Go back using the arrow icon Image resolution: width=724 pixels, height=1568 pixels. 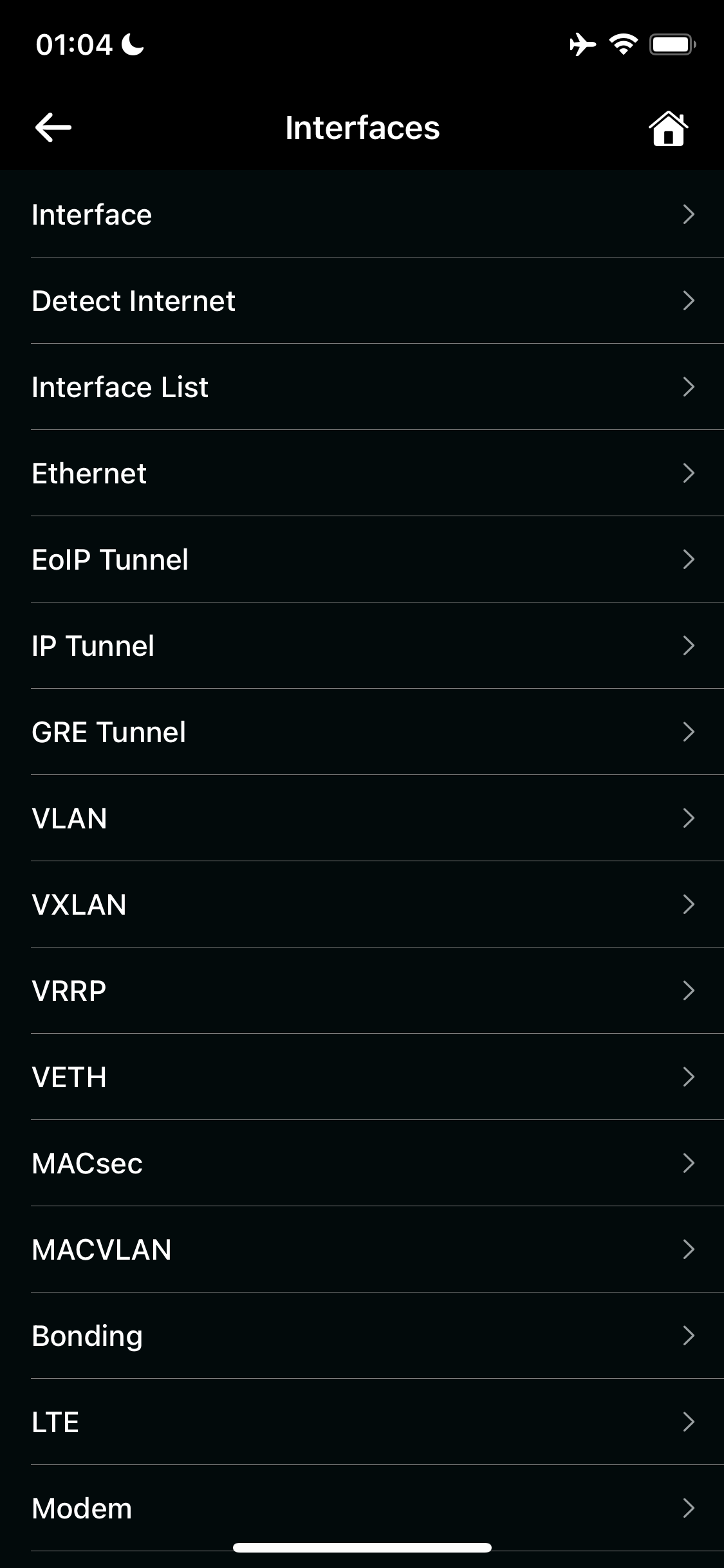click(53, 127)
